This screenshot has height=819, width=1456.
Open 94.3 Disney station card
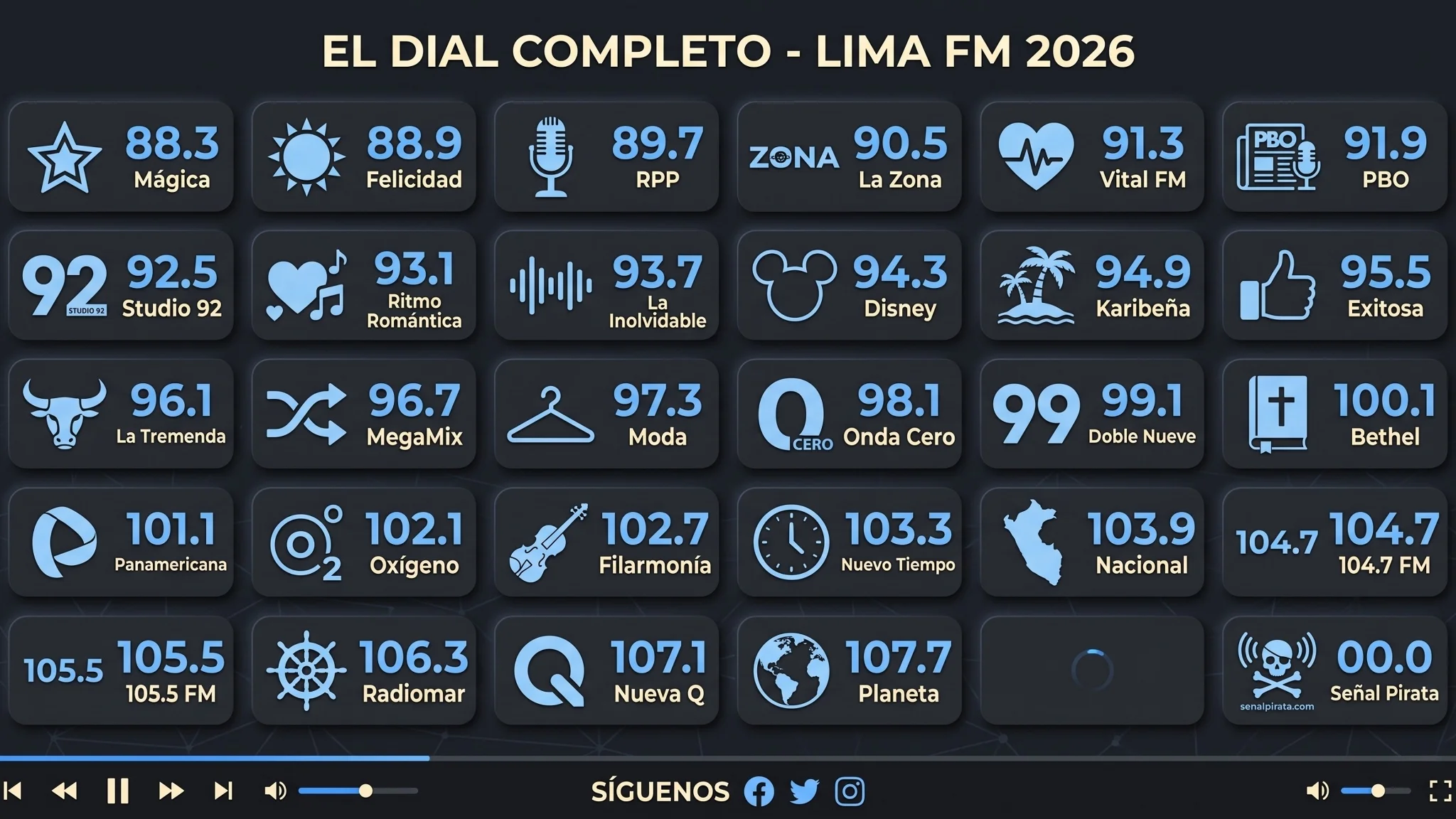850,284
